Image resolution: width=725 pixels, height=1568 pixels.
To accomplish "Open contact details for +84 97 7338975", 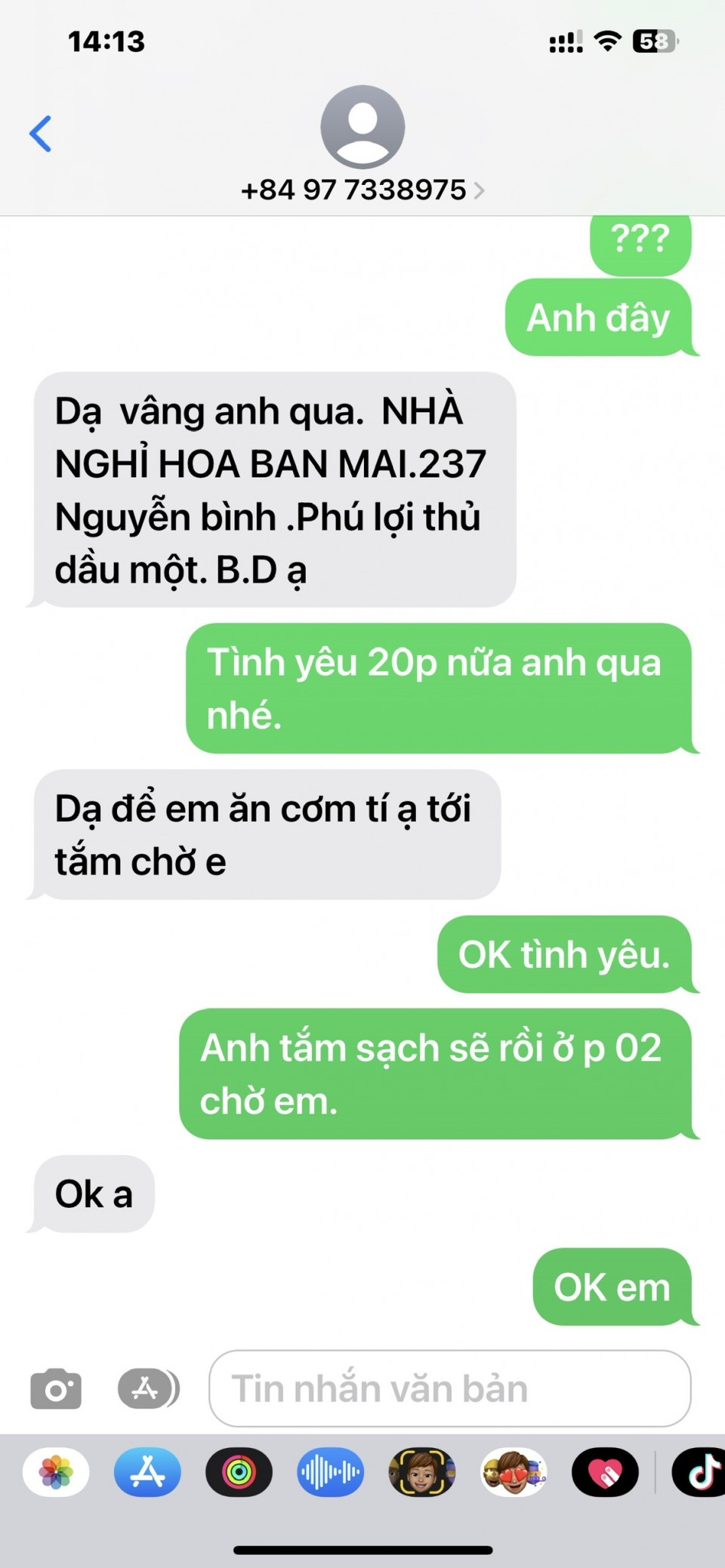I will (x=362, y=189).
